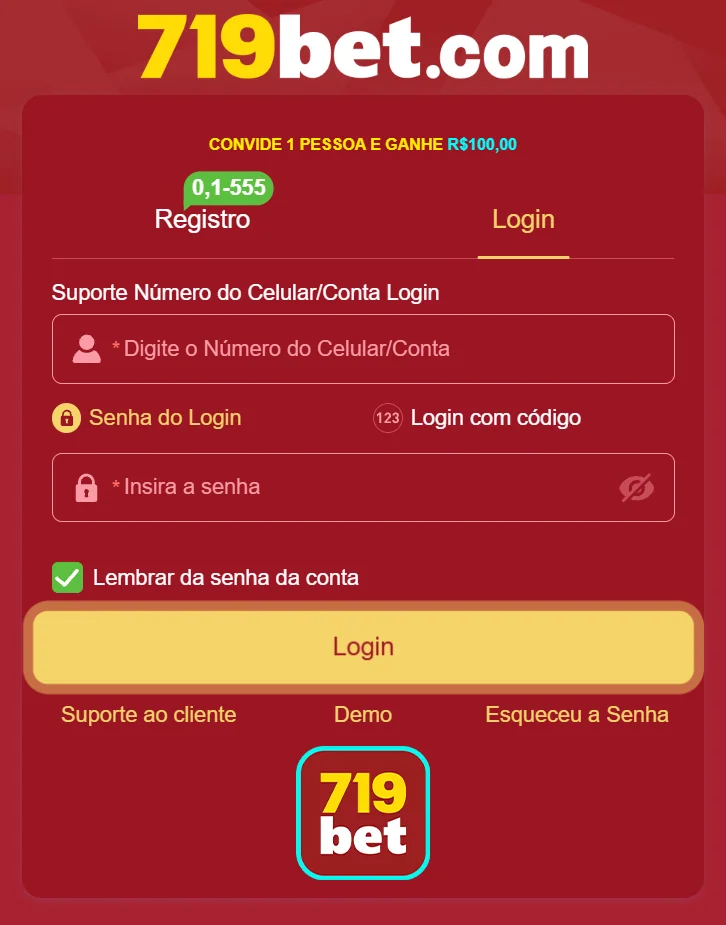Launch the Demo mode

click(362, 714)
